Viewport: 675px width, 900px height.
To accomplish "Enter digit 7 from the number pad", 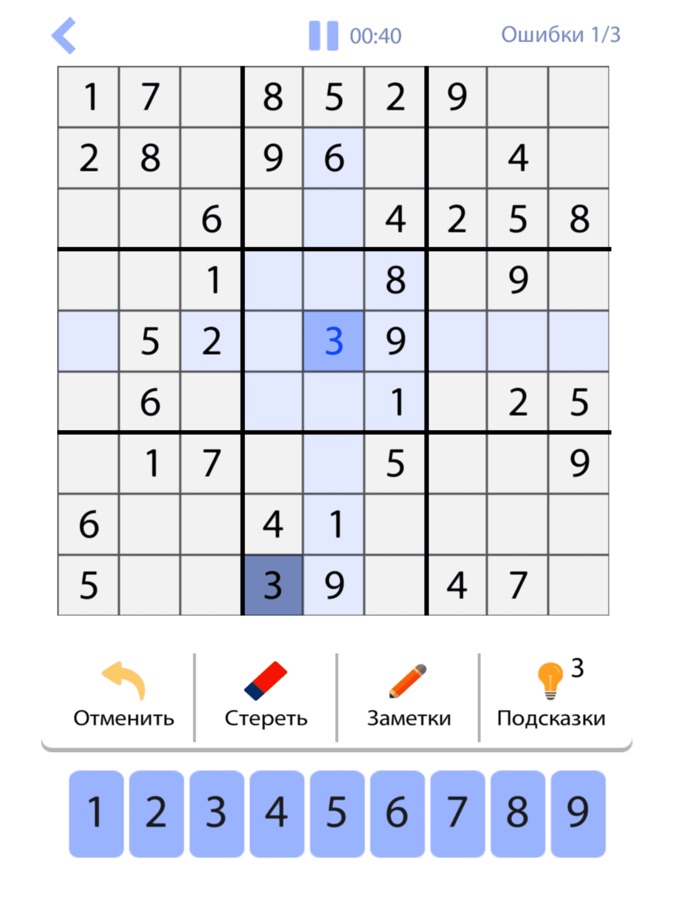I will [x=457, y=813].
